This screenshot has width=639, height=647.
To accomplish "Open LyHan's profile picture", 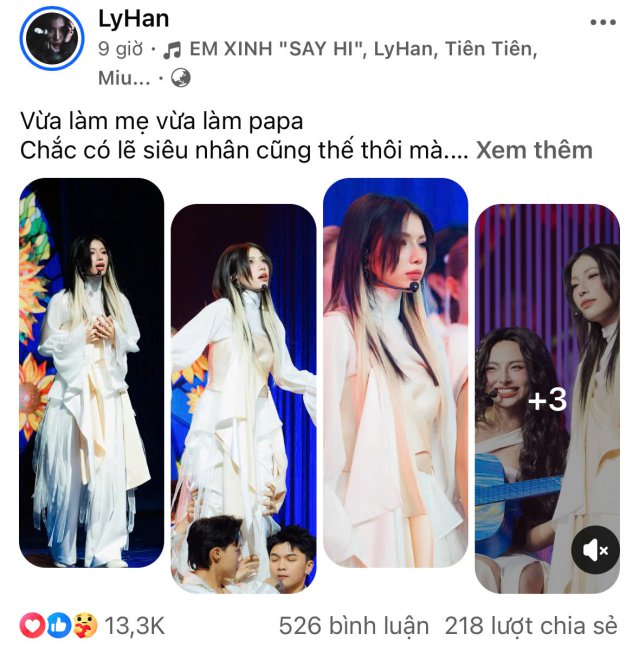I will point(51,40).
